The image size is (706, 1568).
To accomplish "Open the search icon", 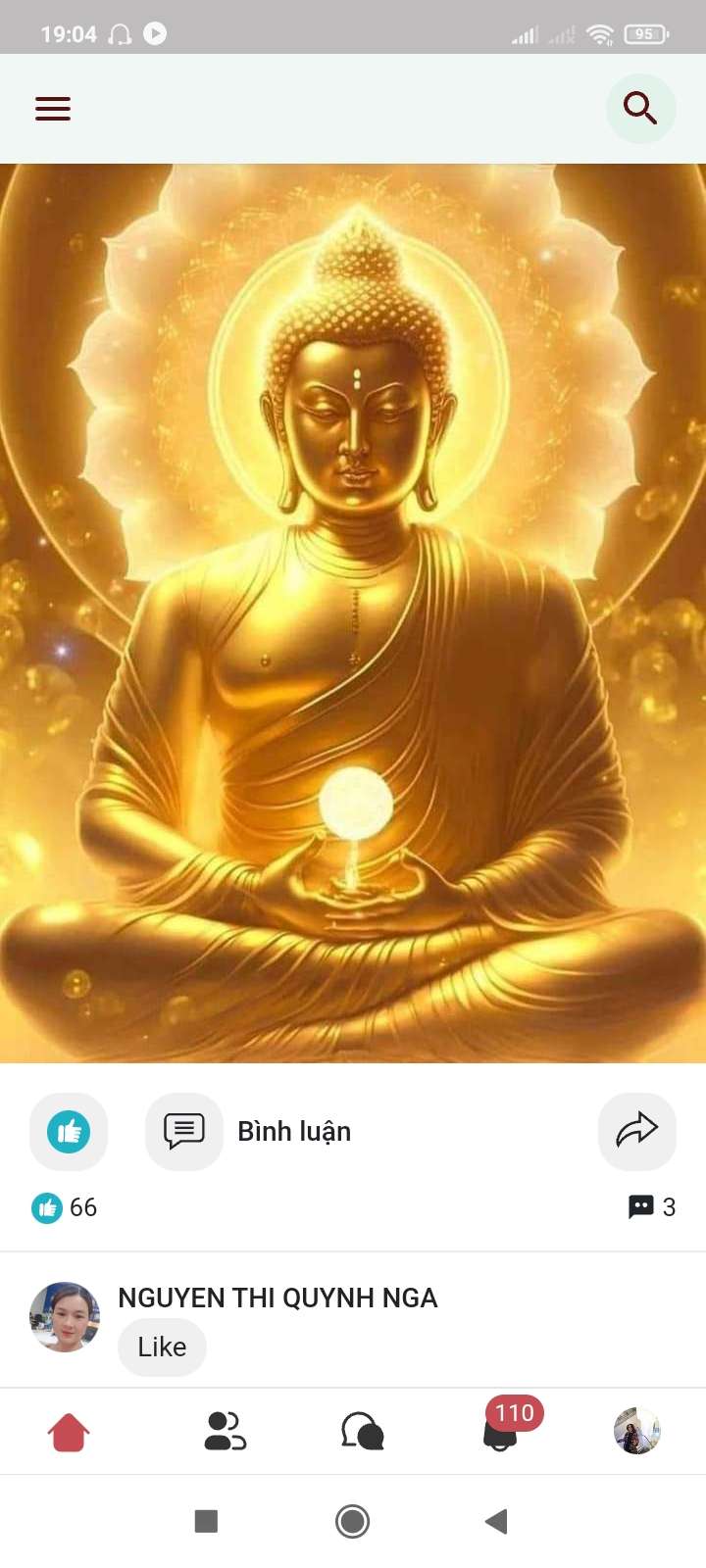I will pyautogui.click(x=640, y=108).
